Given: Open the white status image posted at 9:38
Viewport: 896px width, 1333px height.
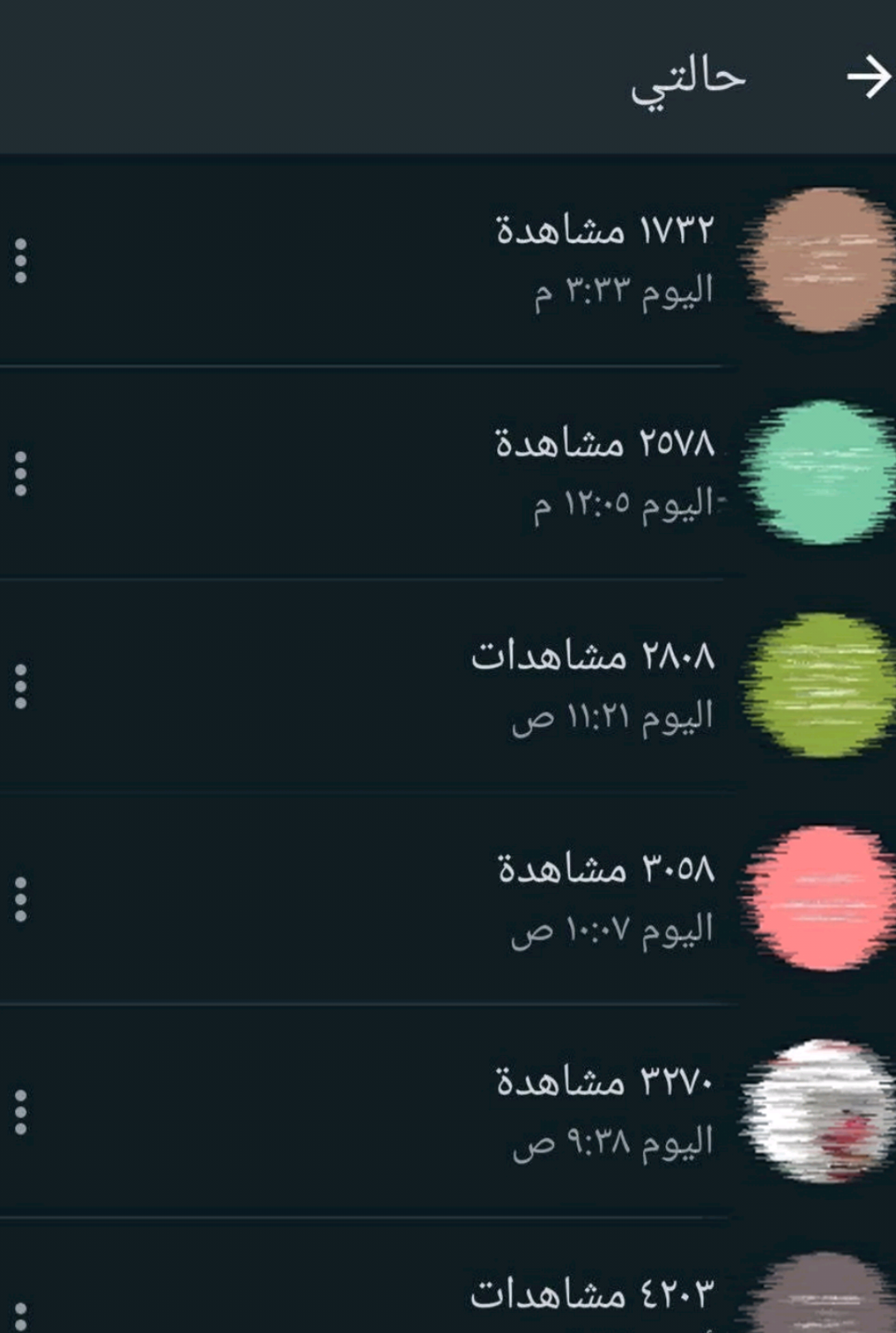Looking at the screenshot, I should click(817, 1112).
